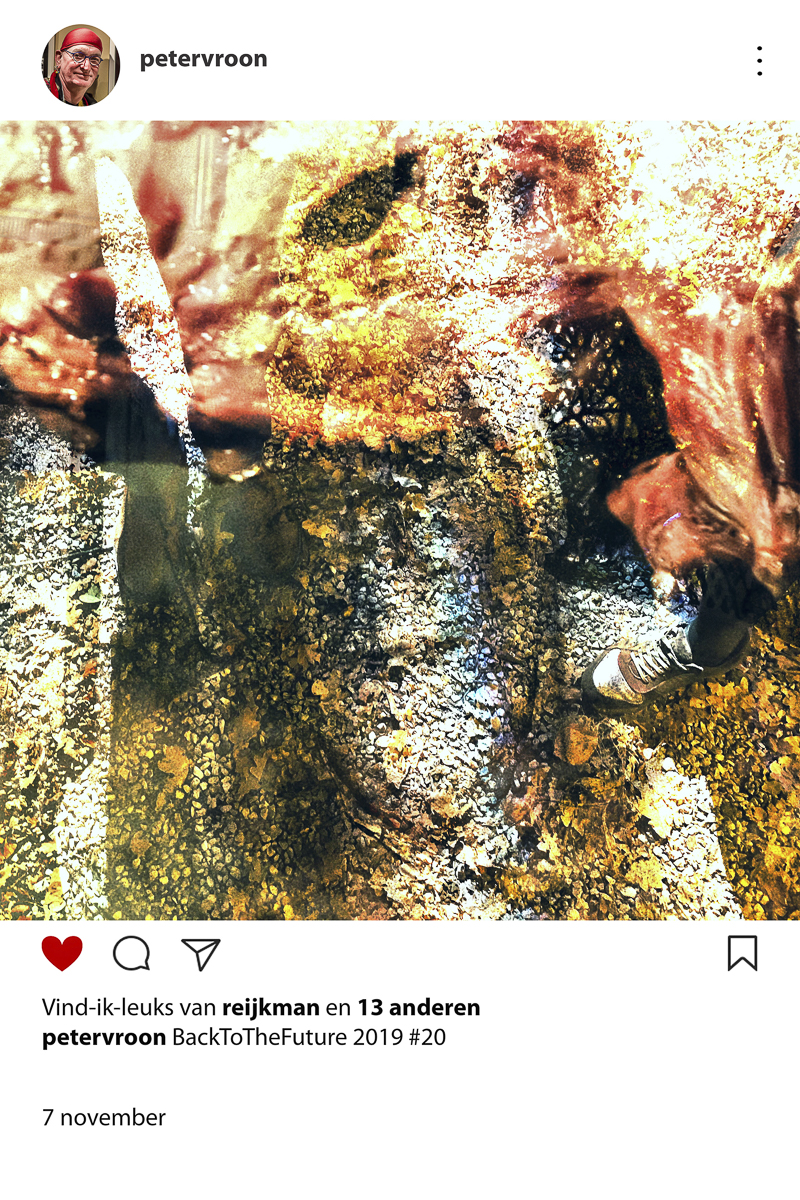This screenshot has width=800, height=1200.
Task: Unlike the post with the red heart
Action: click(62, 953)
